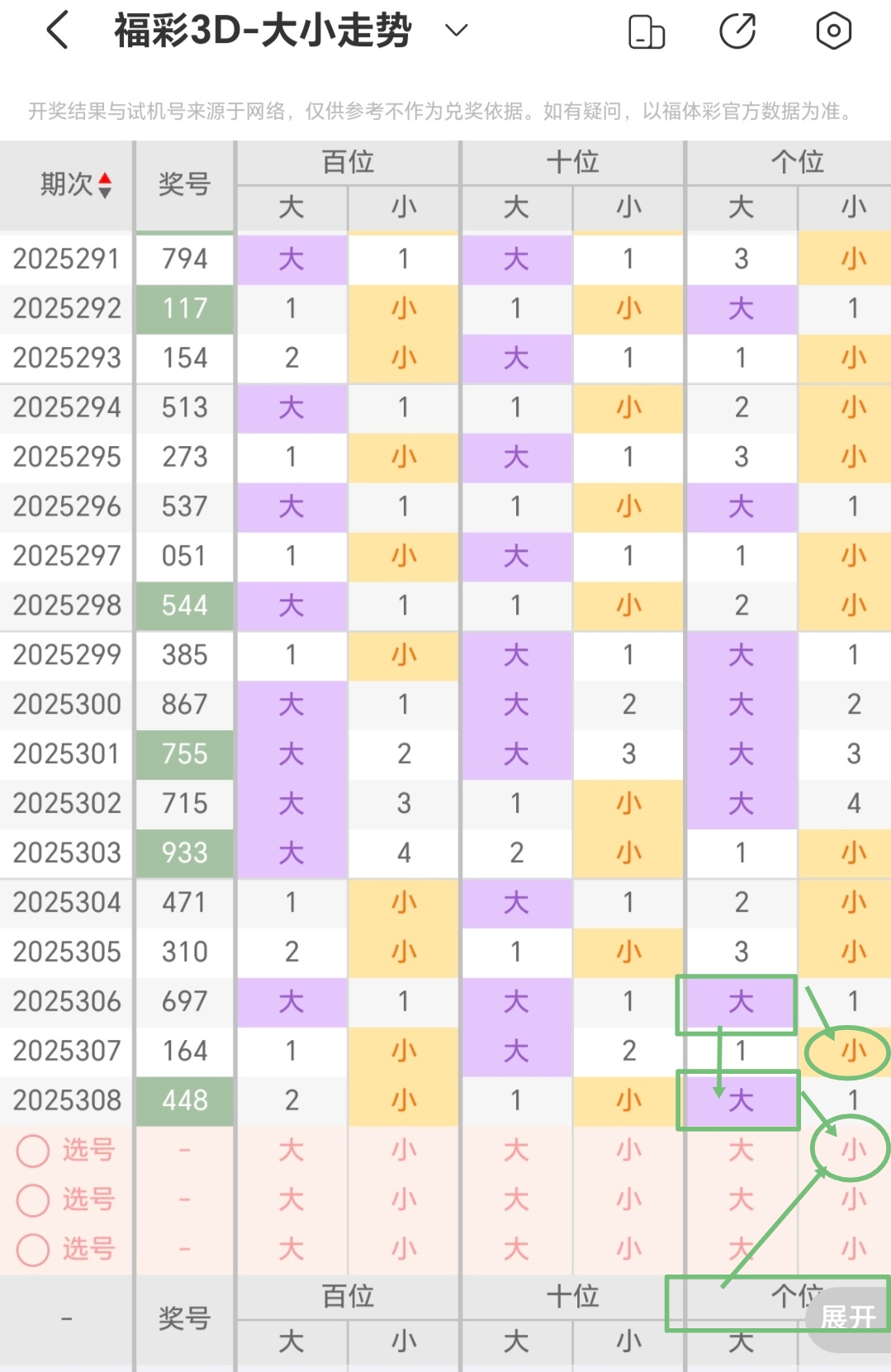Tap the 展开 expand button
This screenshot has width=891, height=1372.
click(848, 1317)
